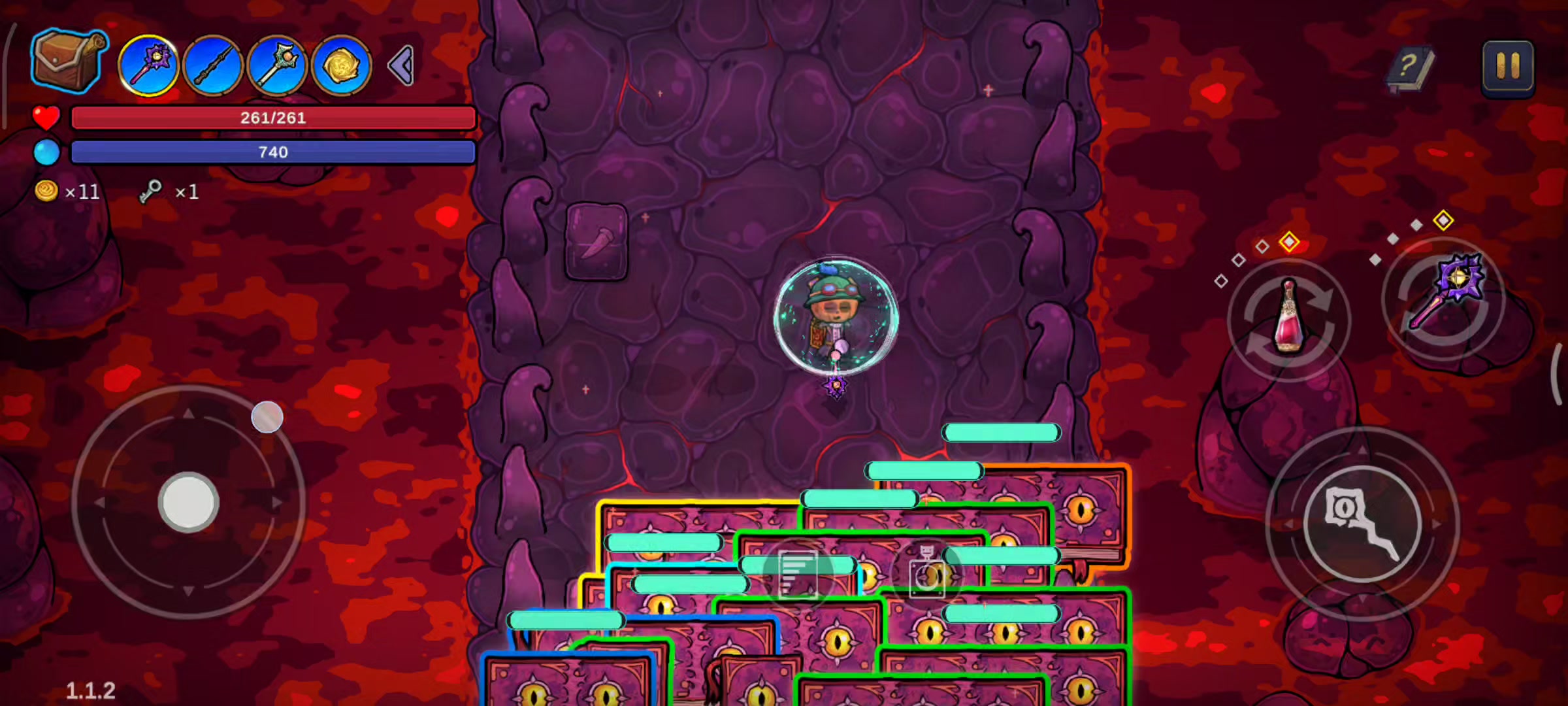Select the dark wand weapon slot
This screenshot has height=706, width=1568.
[213, 66]
